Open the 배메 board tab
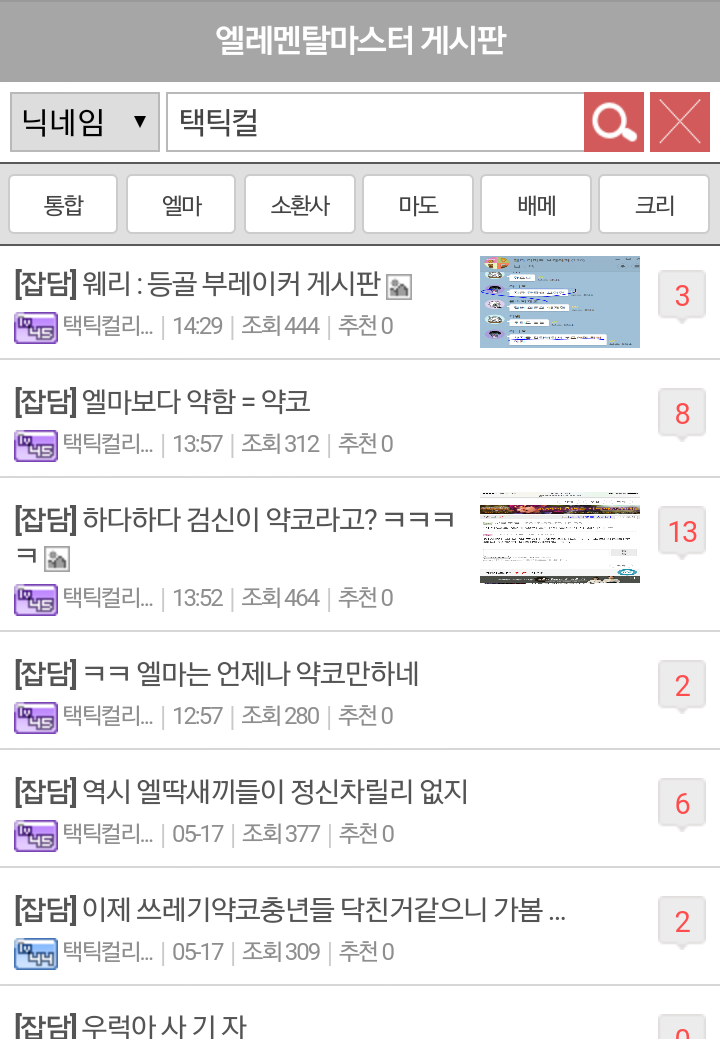This screenshot has width=720, height=1039. 535,205
